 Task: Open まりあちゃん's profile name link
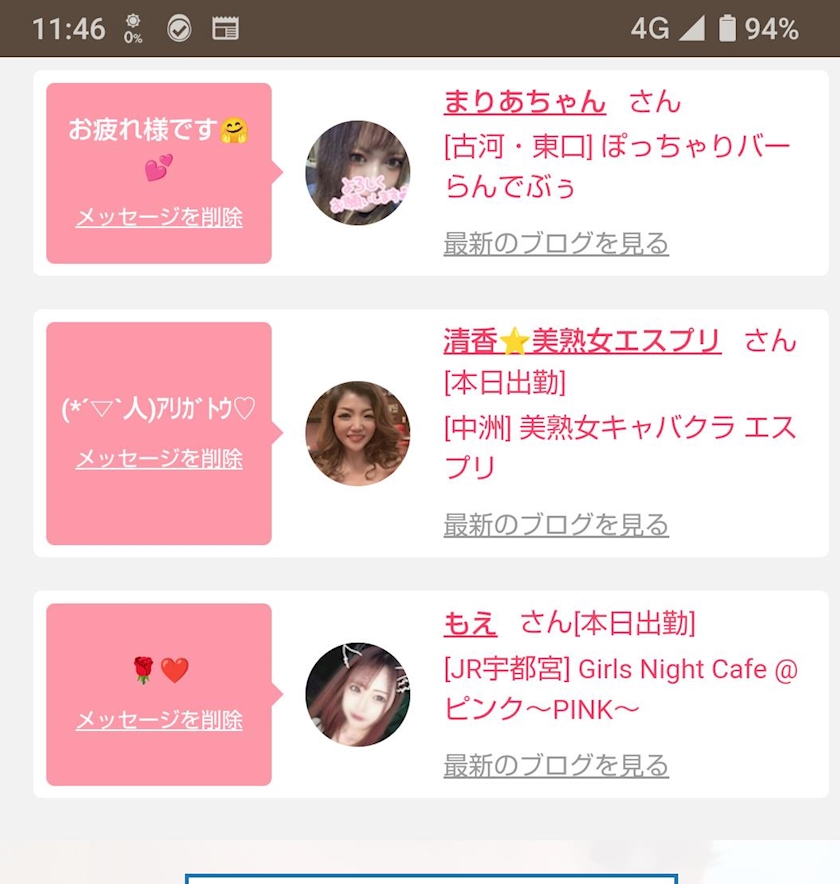[x=524, y=102]
